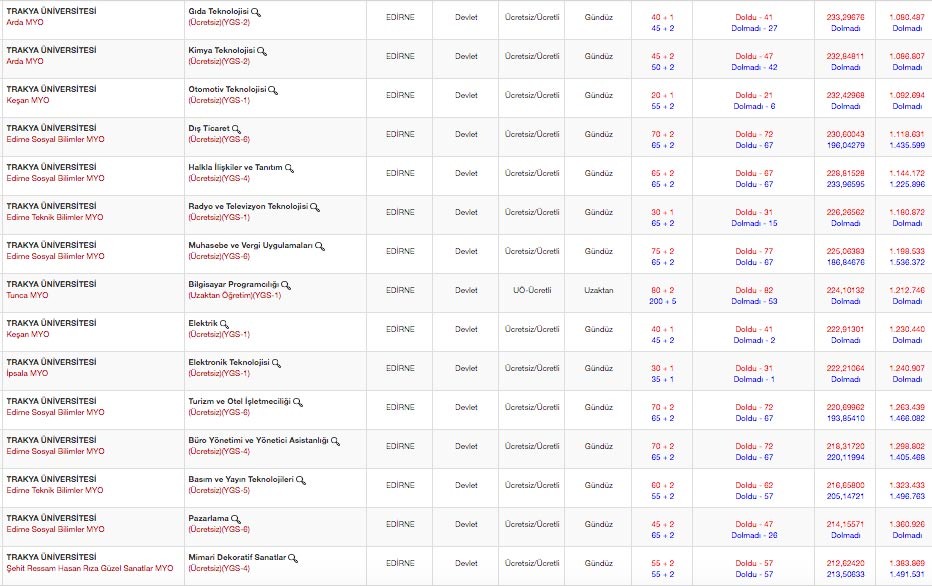Viewport: 932px width, 586px height.
Task: Select the magnifier icon beside Pazarlama
Action: point(236,519)
